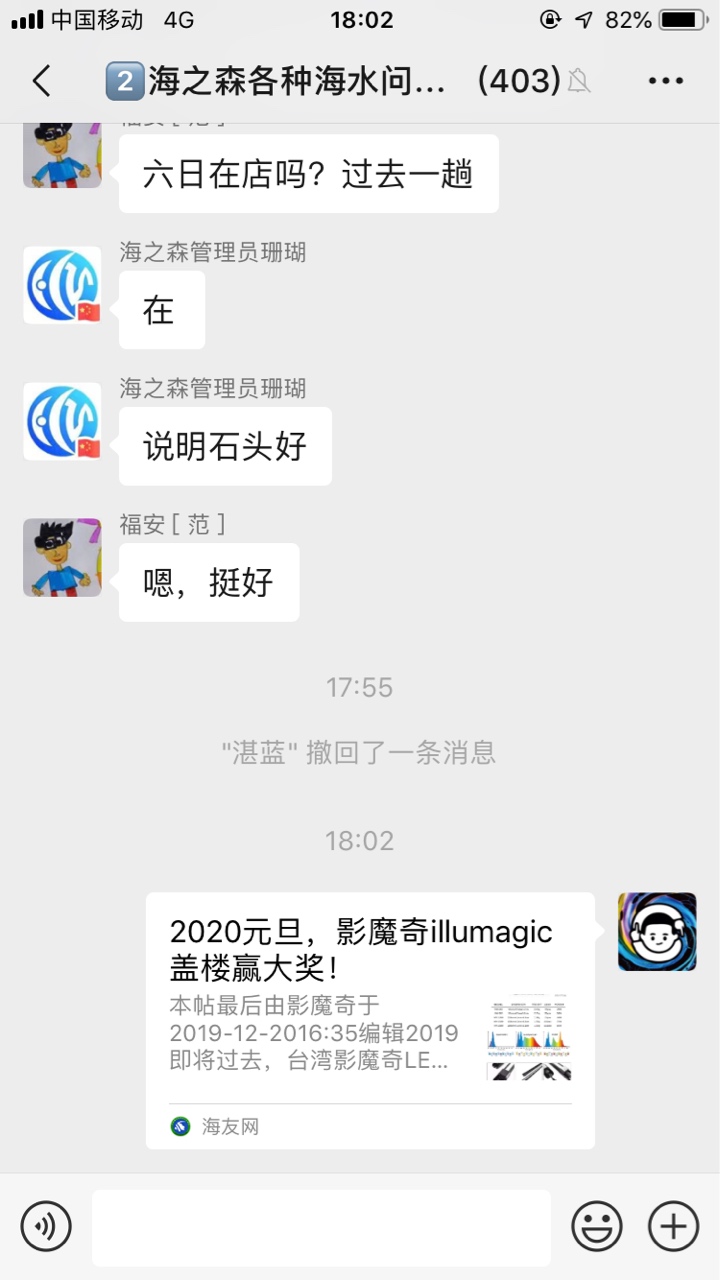
Task: View 福安's avatar beside "嗯，挺好"
Action: tap(62, 558)
